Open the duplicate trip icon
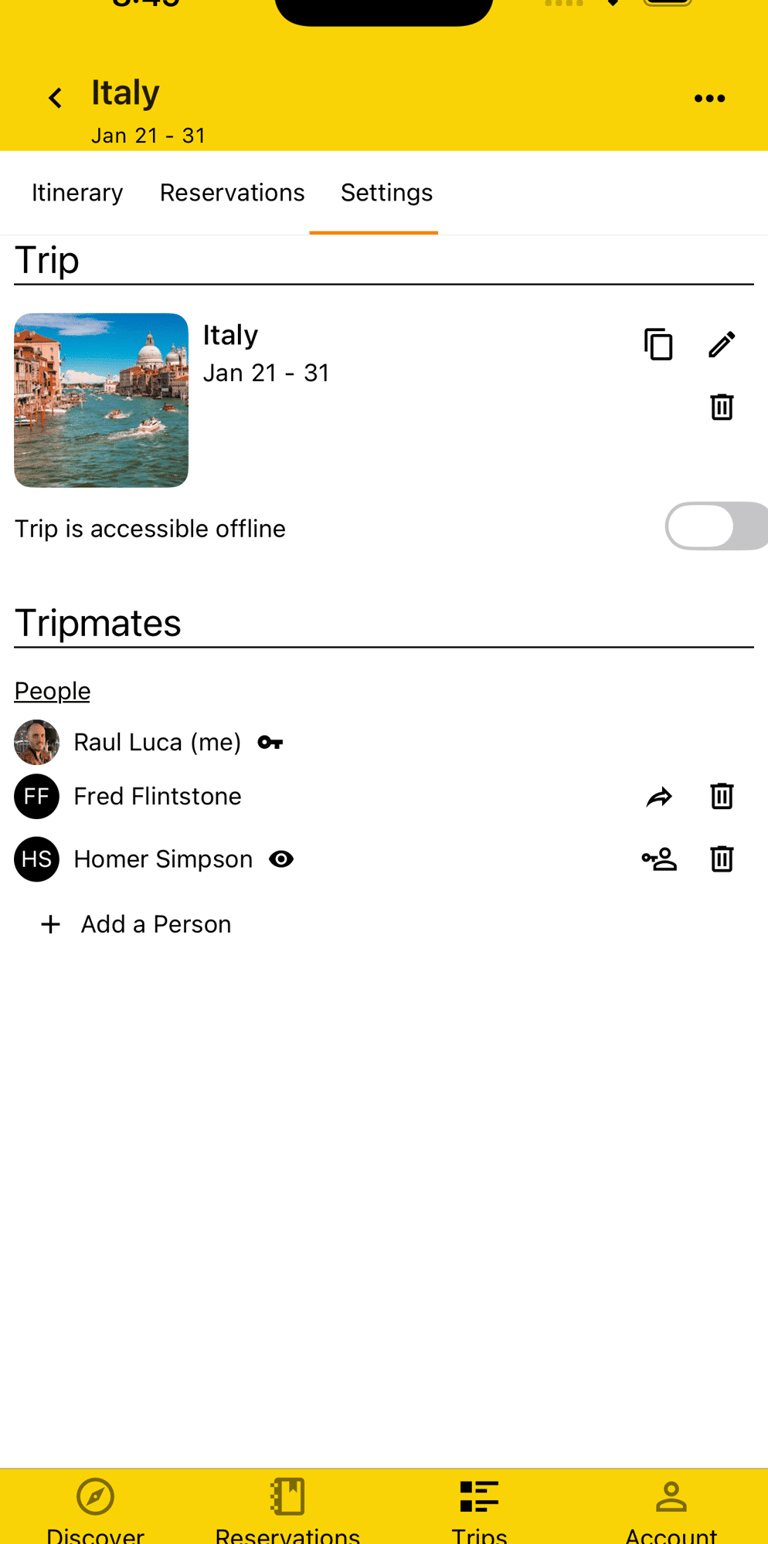 [x=659, y=344]
